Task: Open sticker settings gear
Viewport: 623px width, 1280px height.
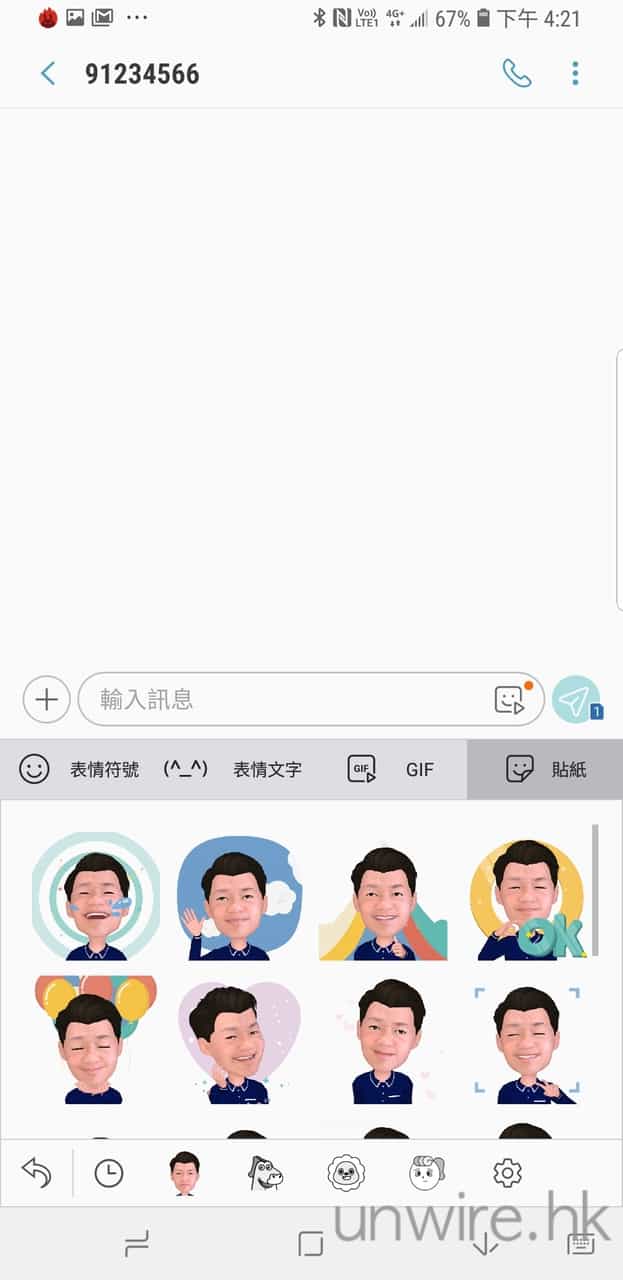Action: 508,1173
